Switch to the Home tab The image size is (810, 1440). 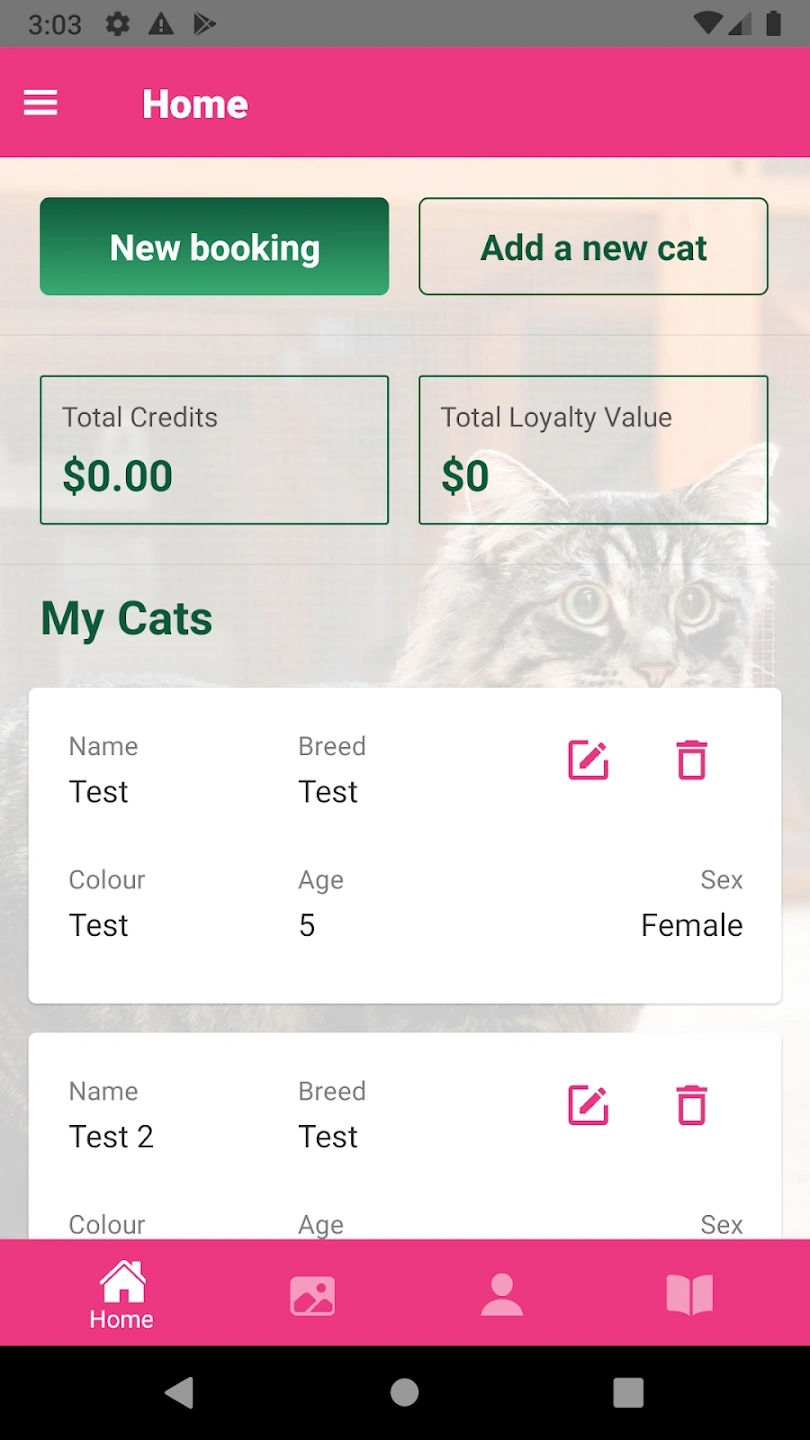122,1294
